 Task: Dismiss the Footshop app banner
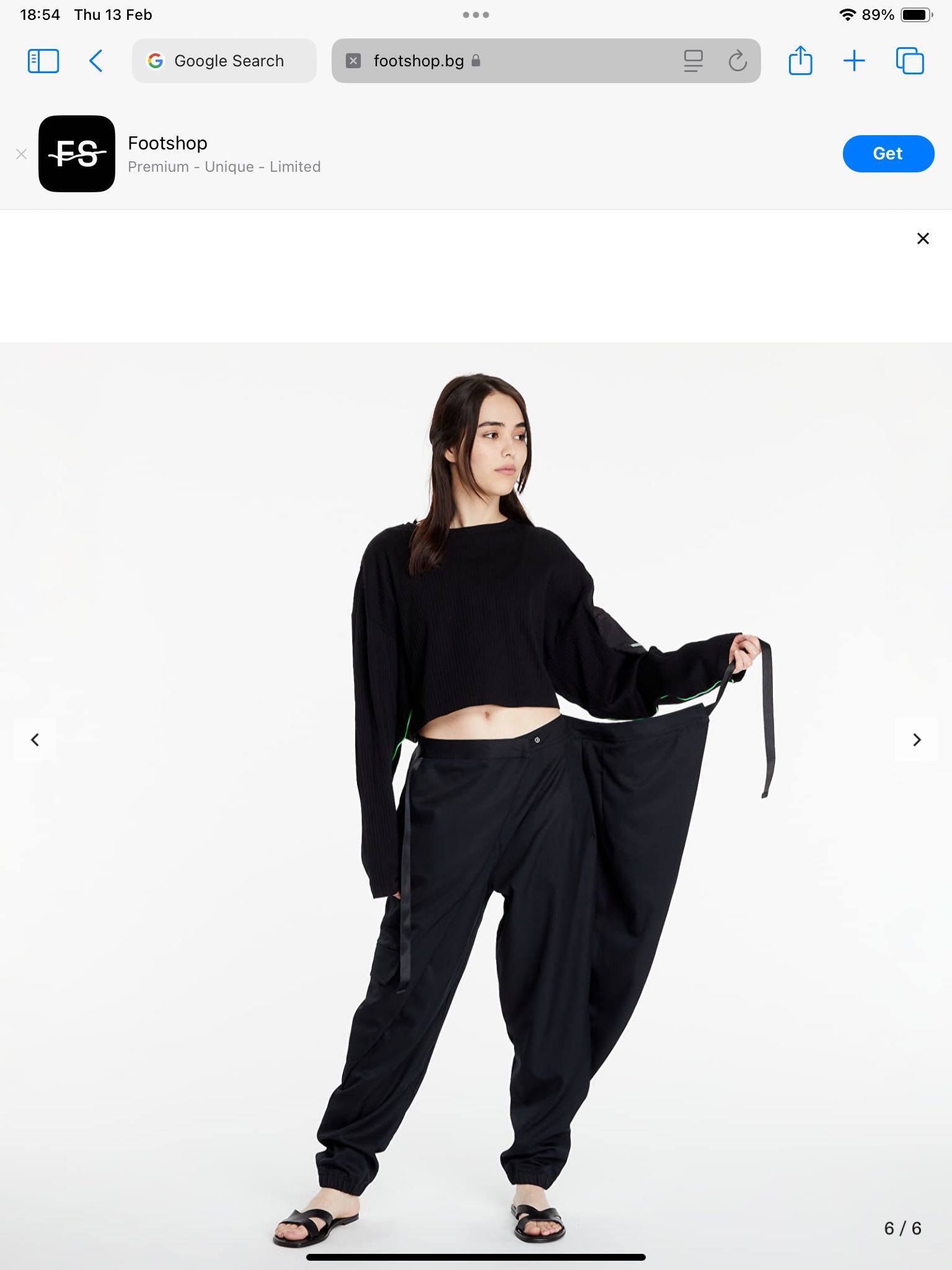[22, 154]
